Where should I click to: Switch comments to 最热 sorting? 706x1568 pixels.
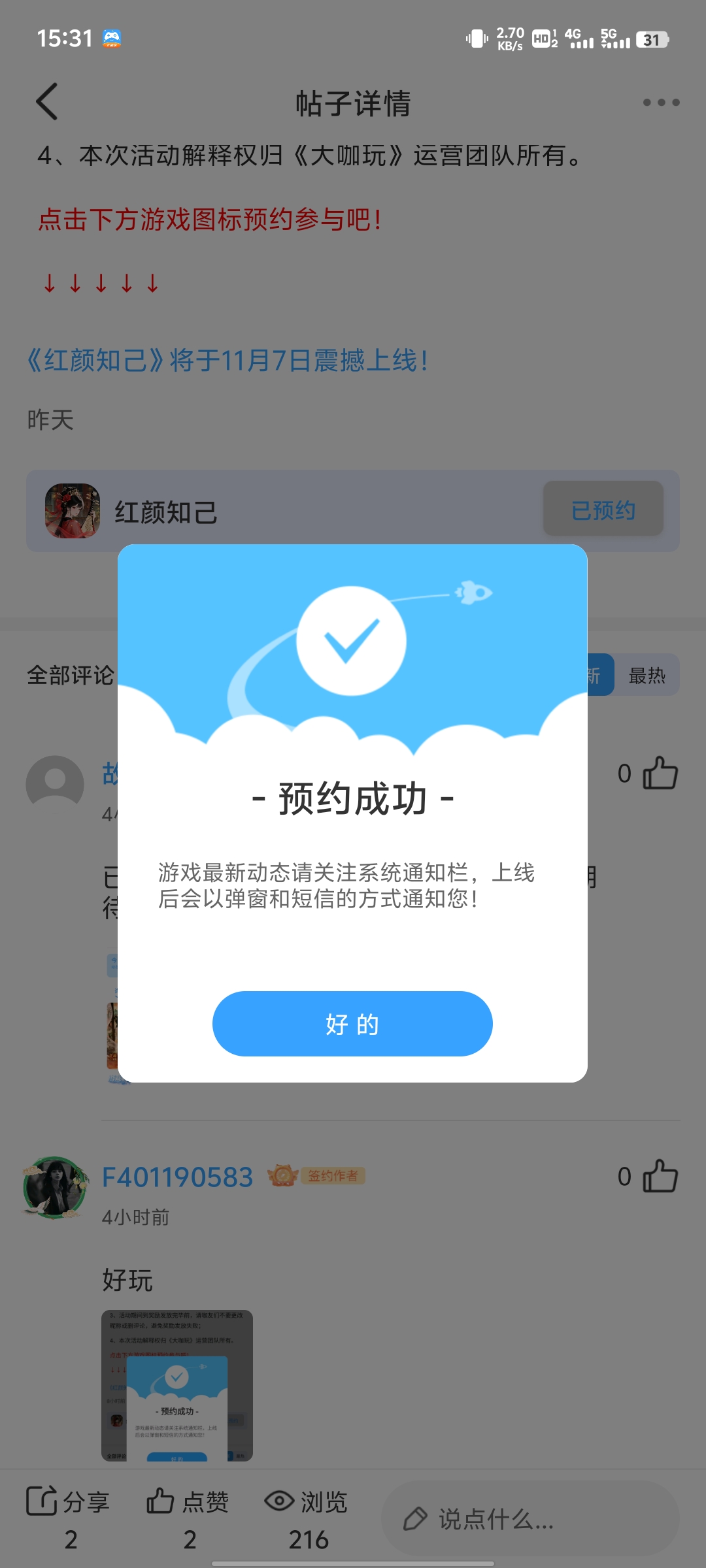point(647,676)
